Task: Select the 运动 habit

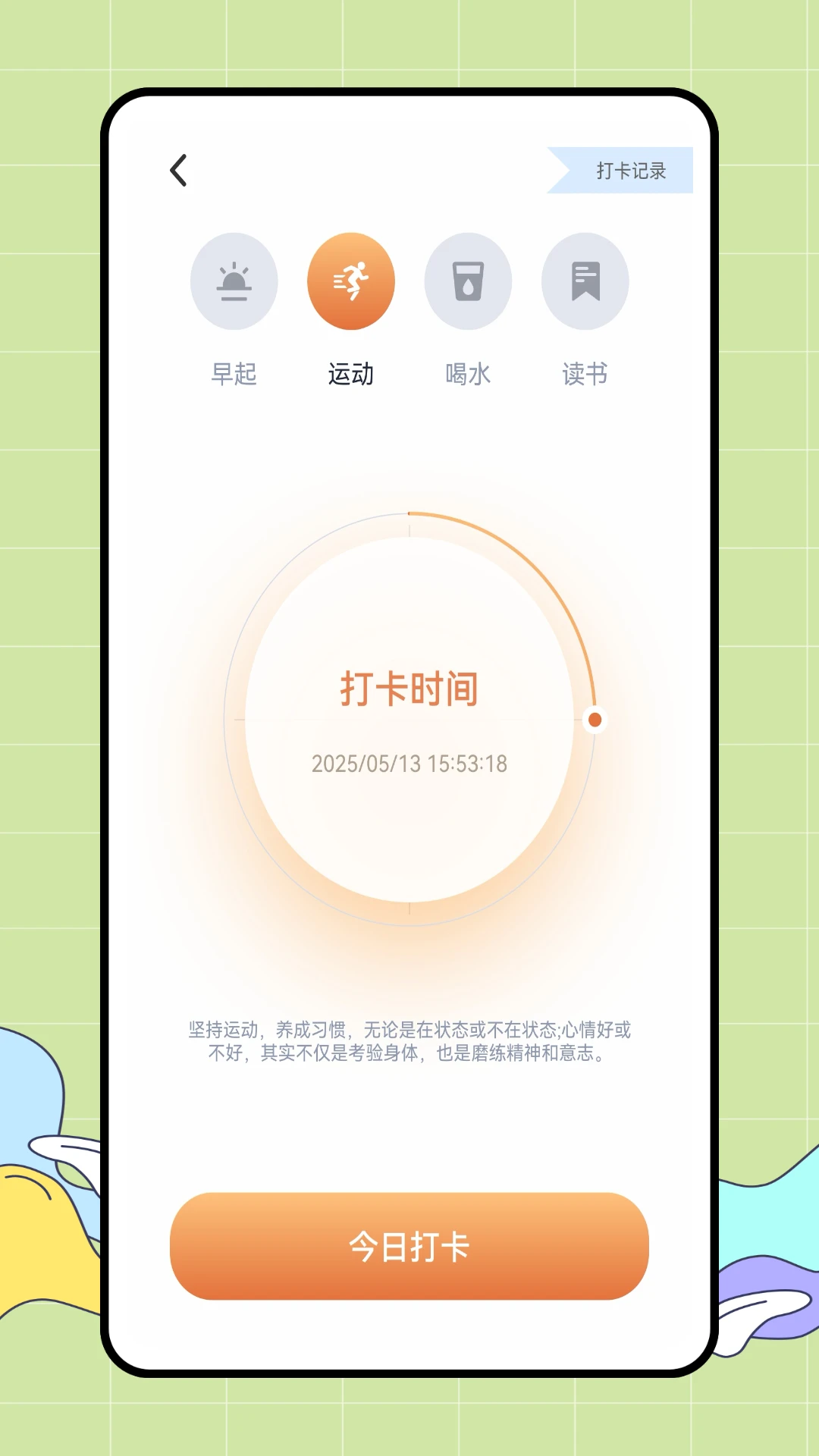Action: click(351, 282)
